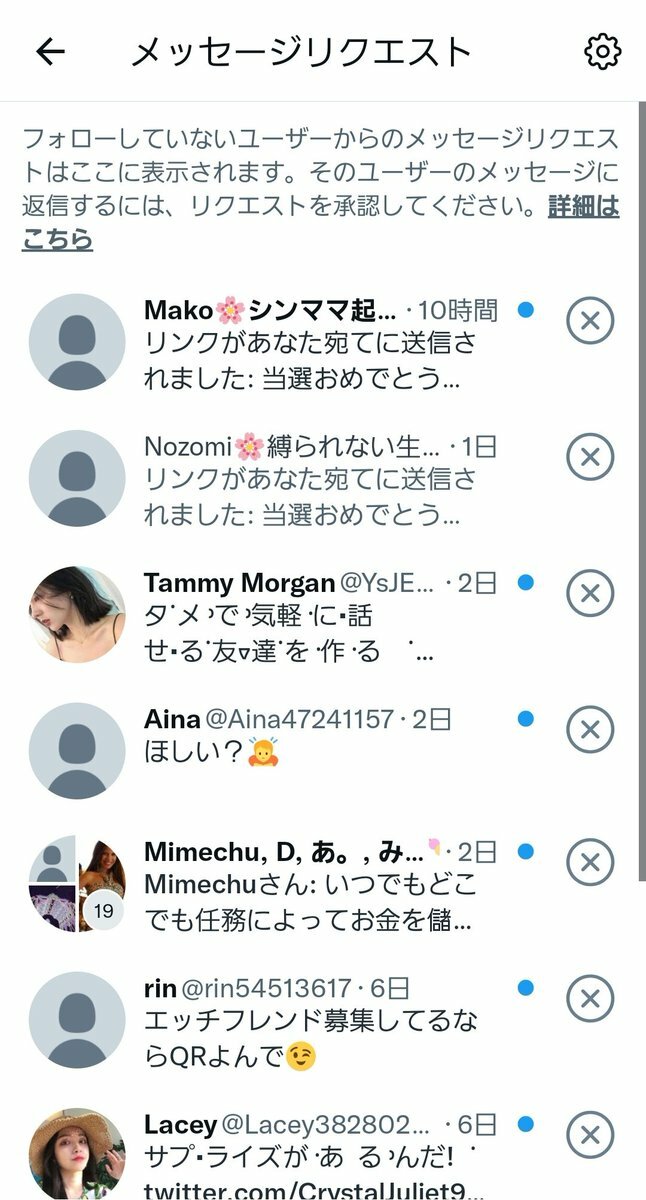
Task: Dismiss rin's message request
Action: 590,998
